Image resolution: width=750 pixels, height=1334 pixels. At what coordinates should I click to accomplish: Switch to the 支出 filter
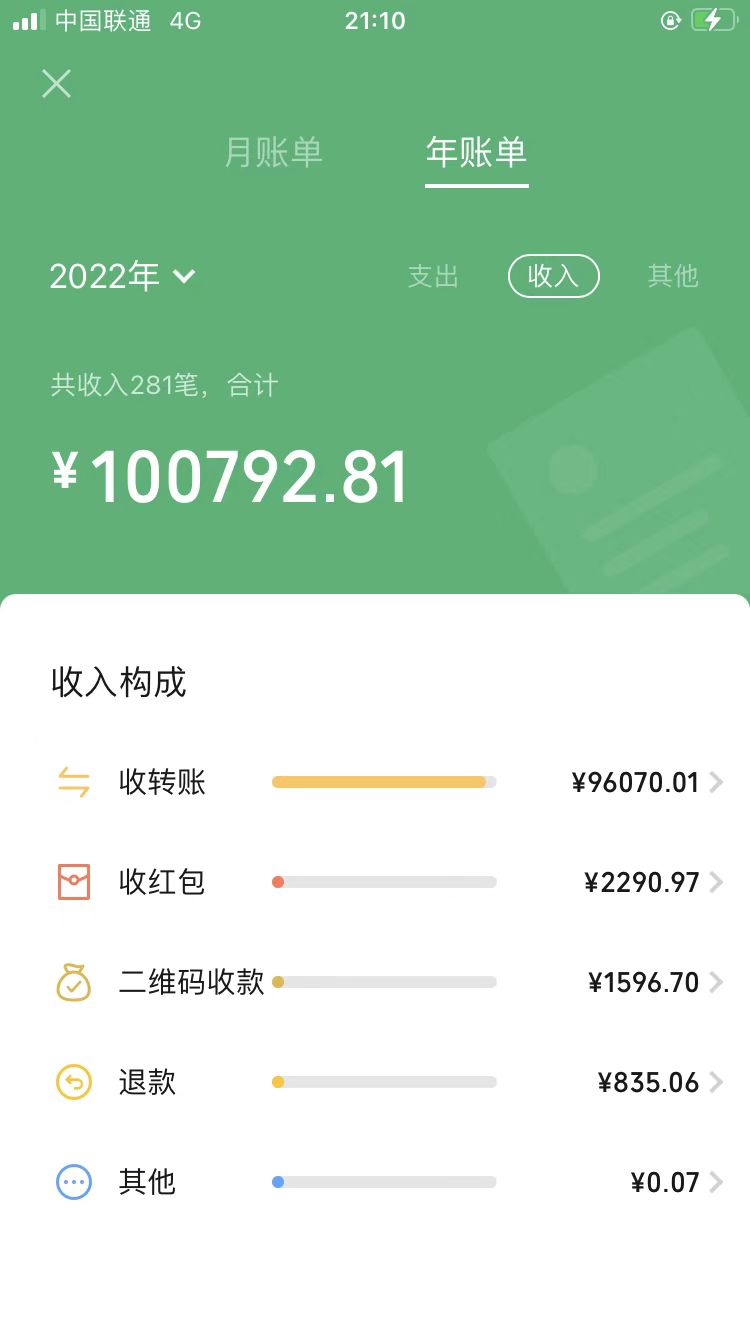tap(433, 276)
